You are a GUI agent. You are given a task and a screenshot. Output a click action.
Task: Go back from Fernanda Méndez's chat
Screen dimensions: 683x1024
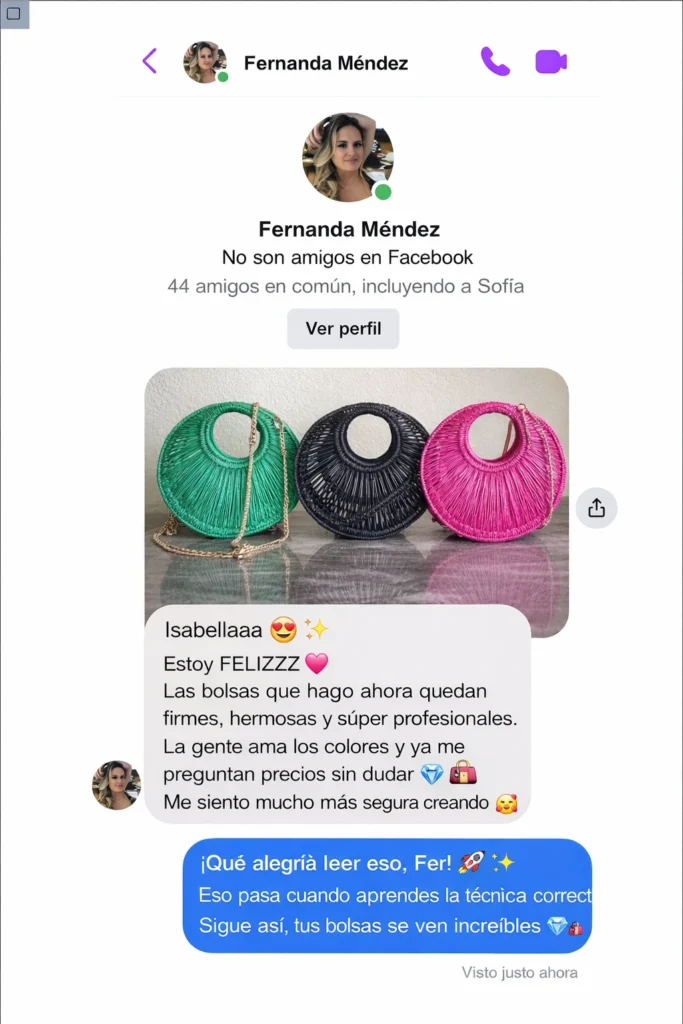click(150, 62)
